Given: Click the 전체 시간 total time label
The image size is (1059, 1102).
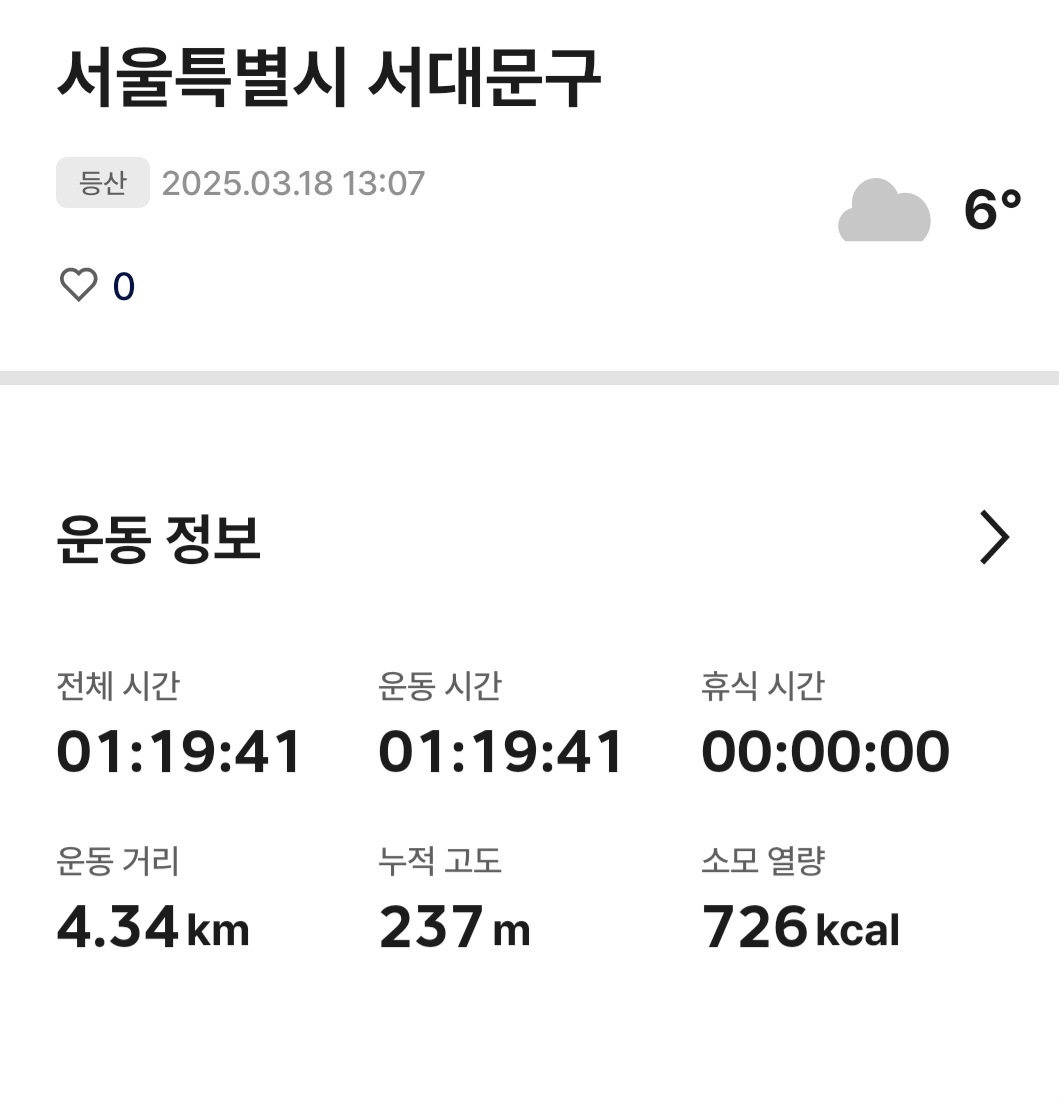Looking at the screenshot, I should (117, 686).
